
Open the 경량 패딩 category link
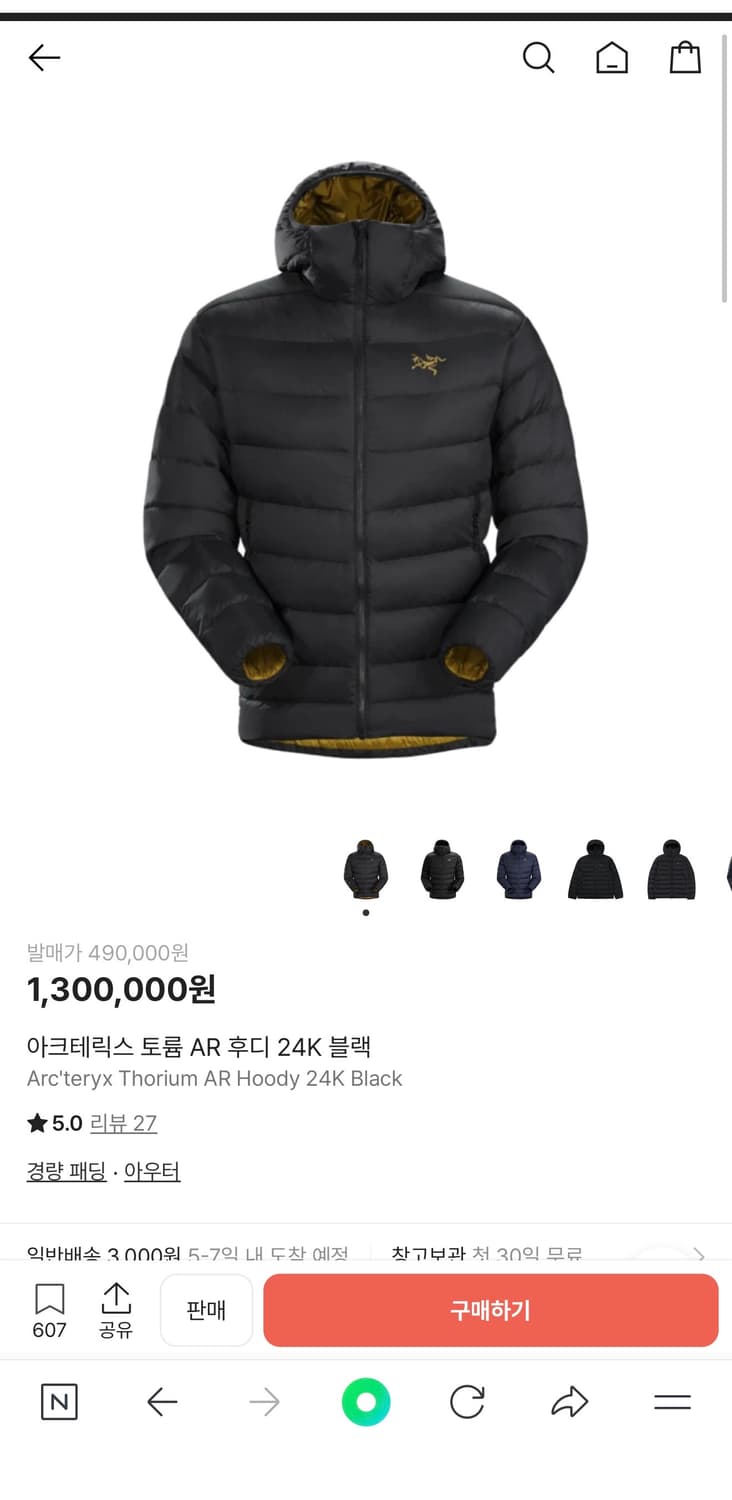[x=65, y=1171]
